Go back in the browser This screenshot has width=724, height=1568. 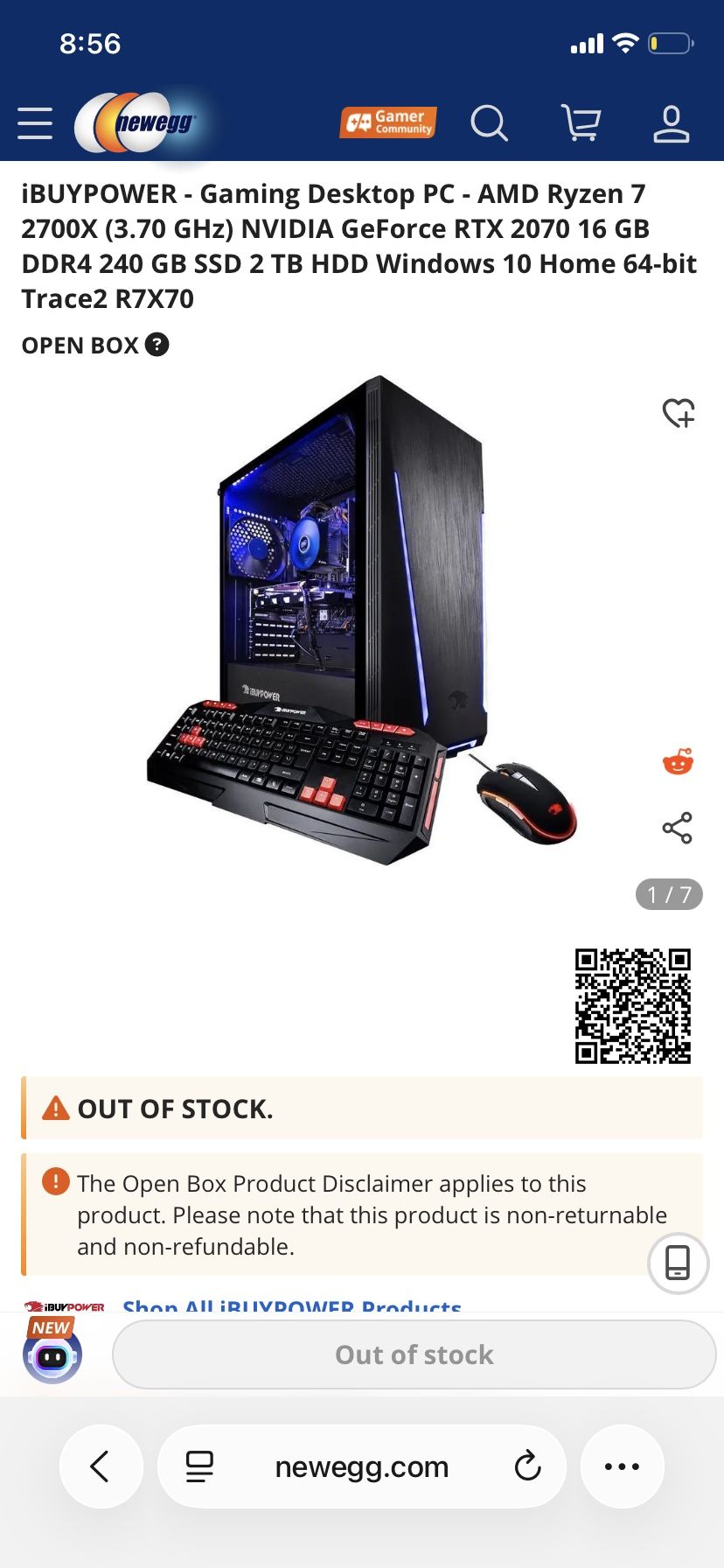(101, 1466)
